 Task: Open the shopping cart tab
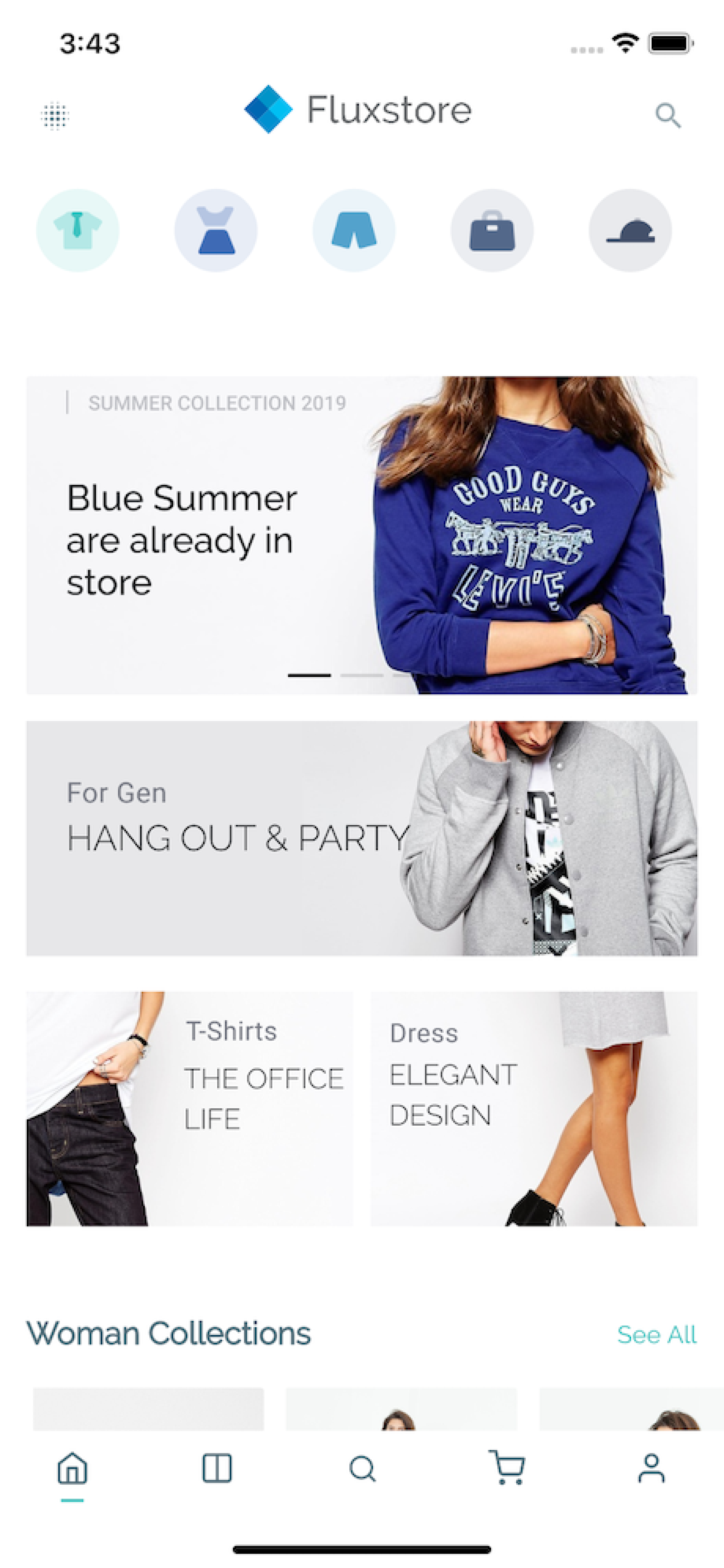click(507, 1467)
